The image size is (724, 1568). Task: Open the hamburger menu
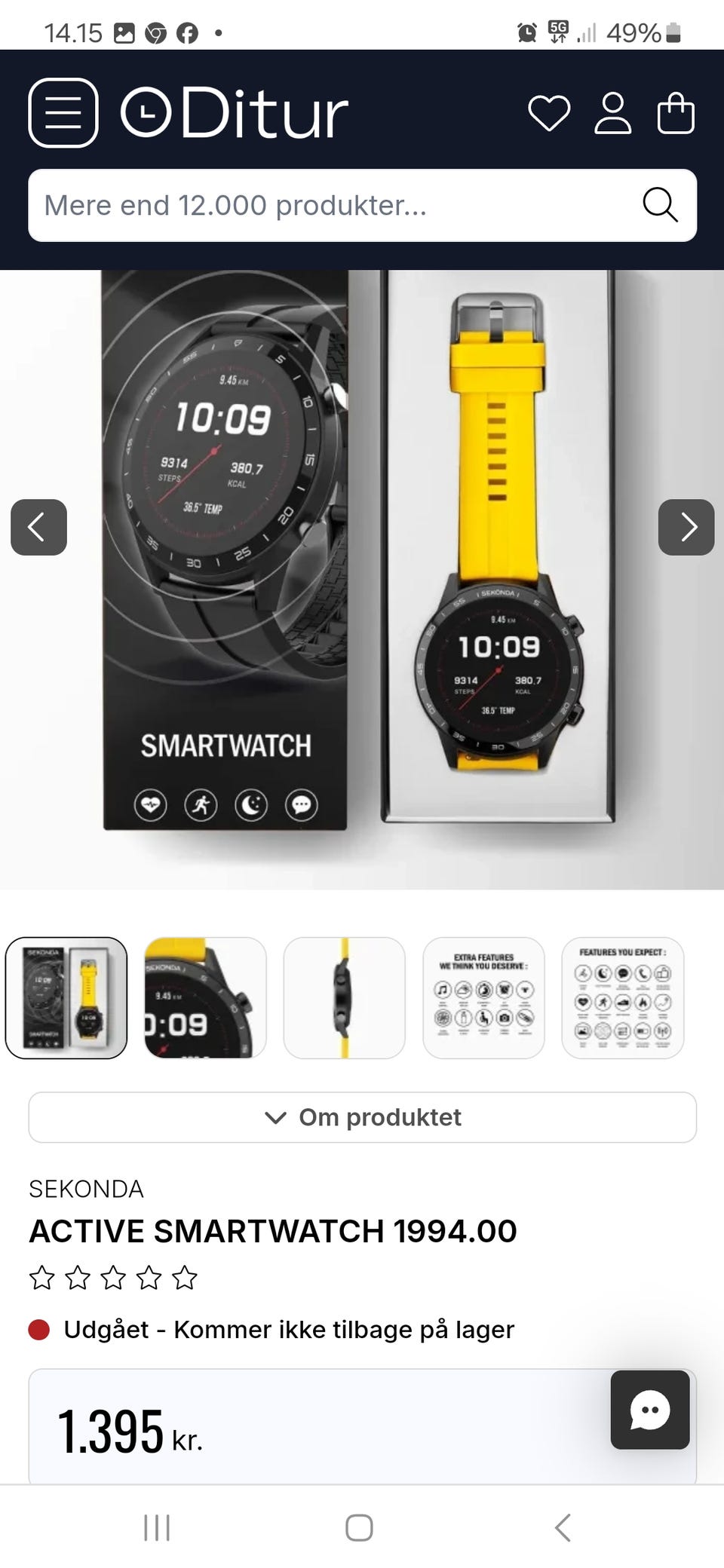[63, 113]
